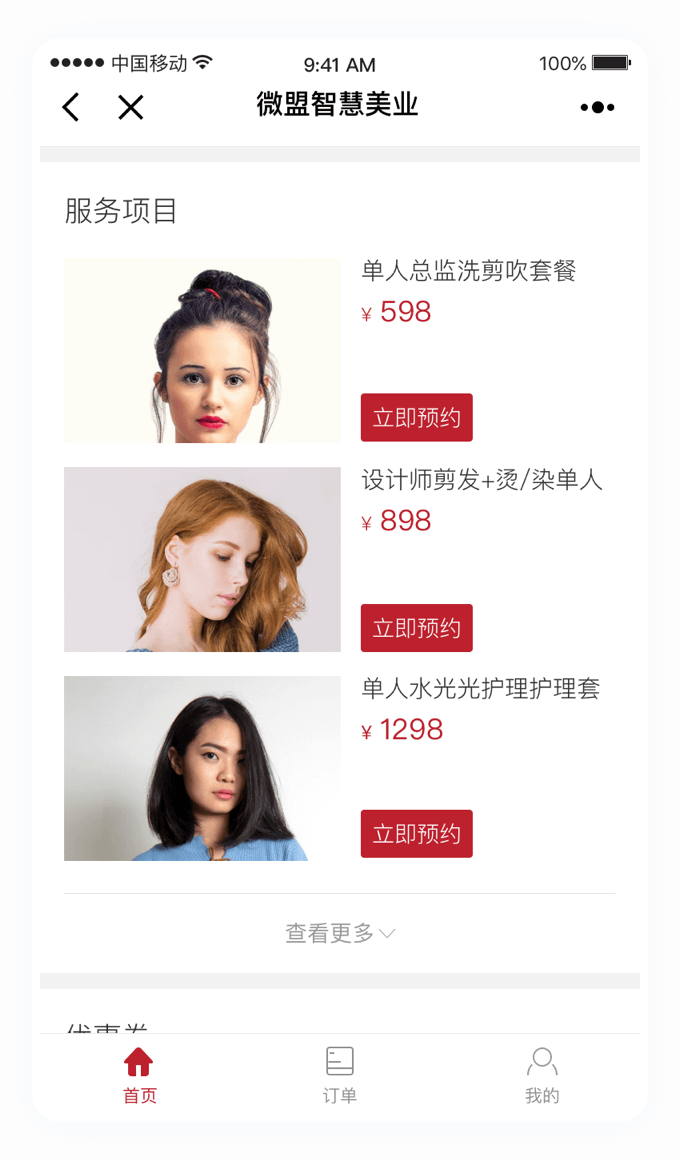The height and width of the screenshot is (1160, 680).
Task: Open the three-dot overflow menu
Action: [x=597, y=107]
